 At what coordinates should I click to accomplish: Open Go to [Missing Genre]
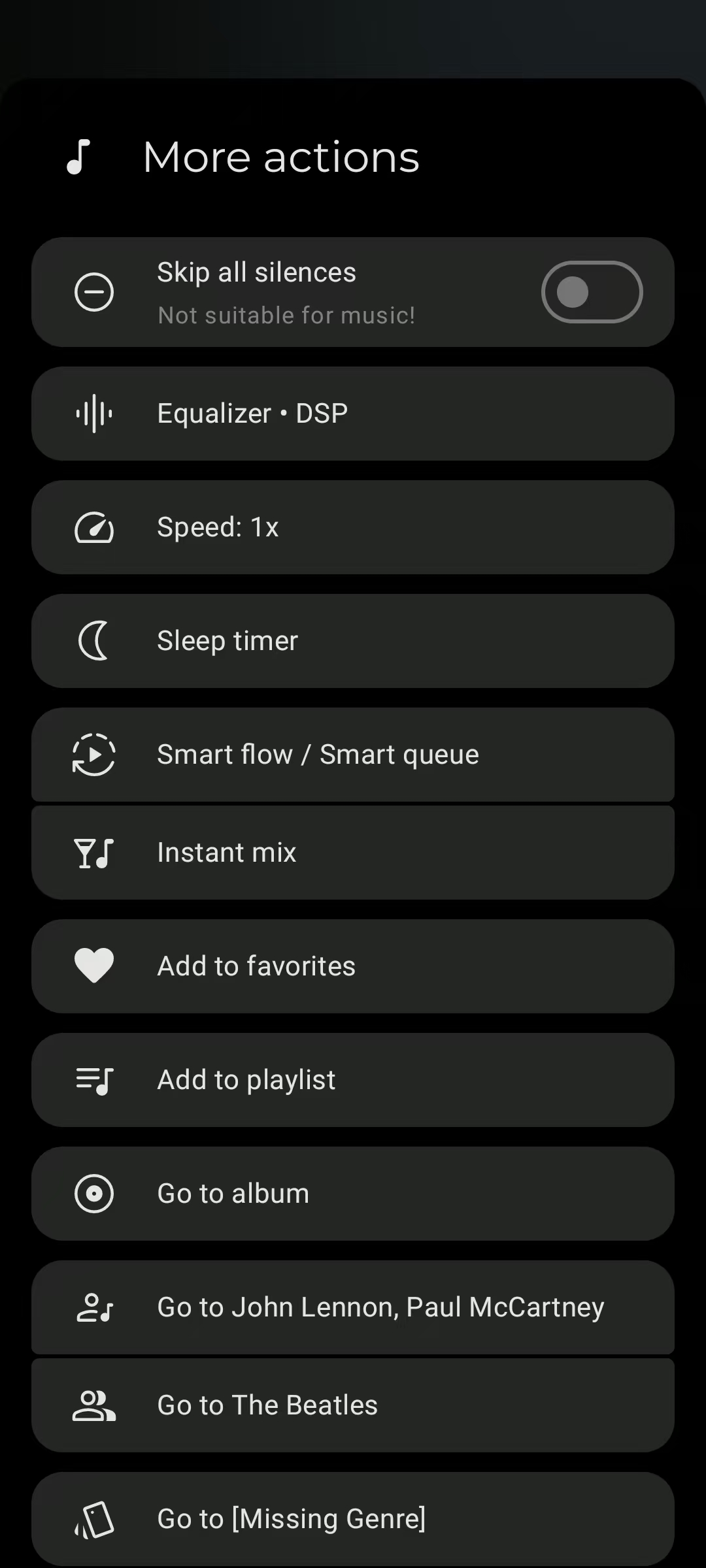(x=353, y=1519)
